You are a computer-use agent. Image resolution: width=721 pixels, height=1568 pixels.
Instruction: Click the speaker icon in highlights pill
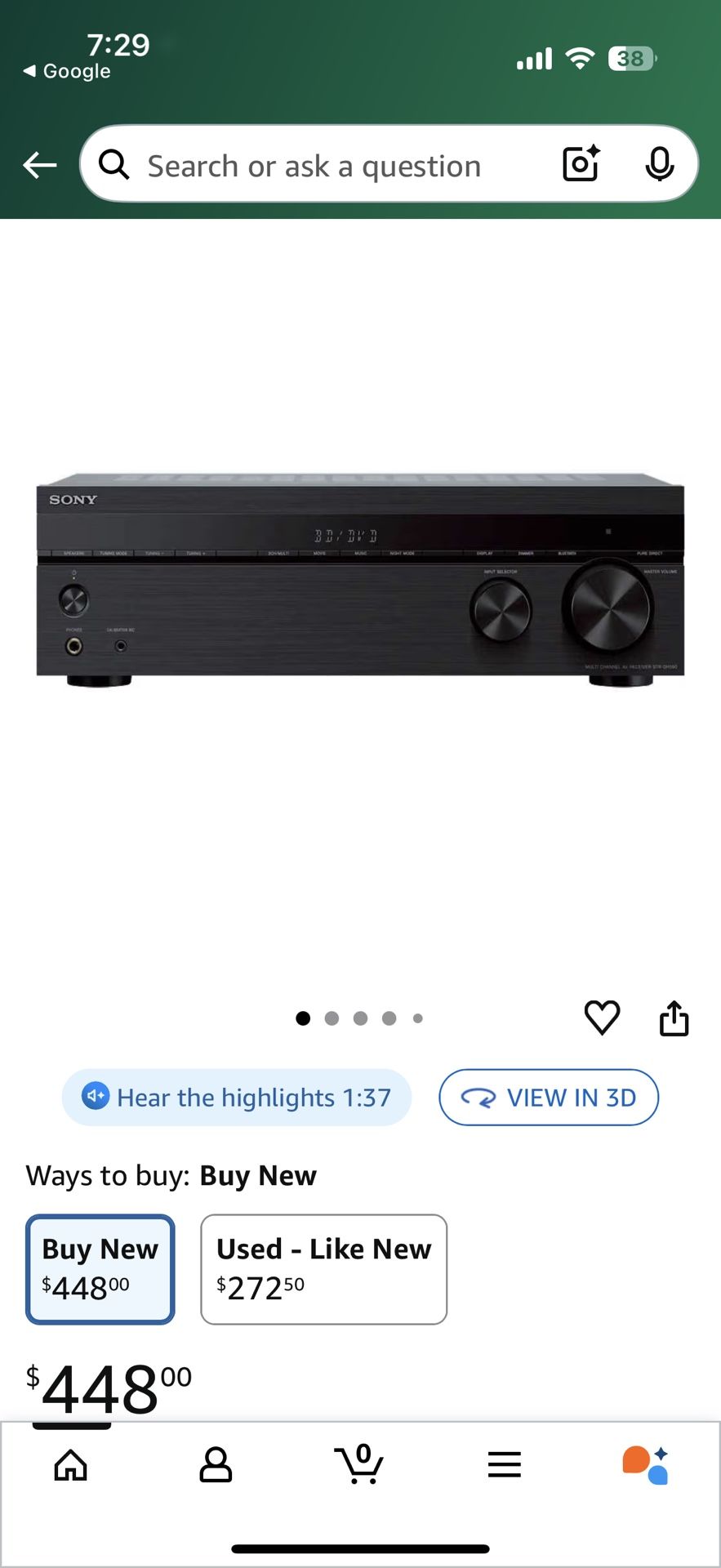[x=96, y=1097]
